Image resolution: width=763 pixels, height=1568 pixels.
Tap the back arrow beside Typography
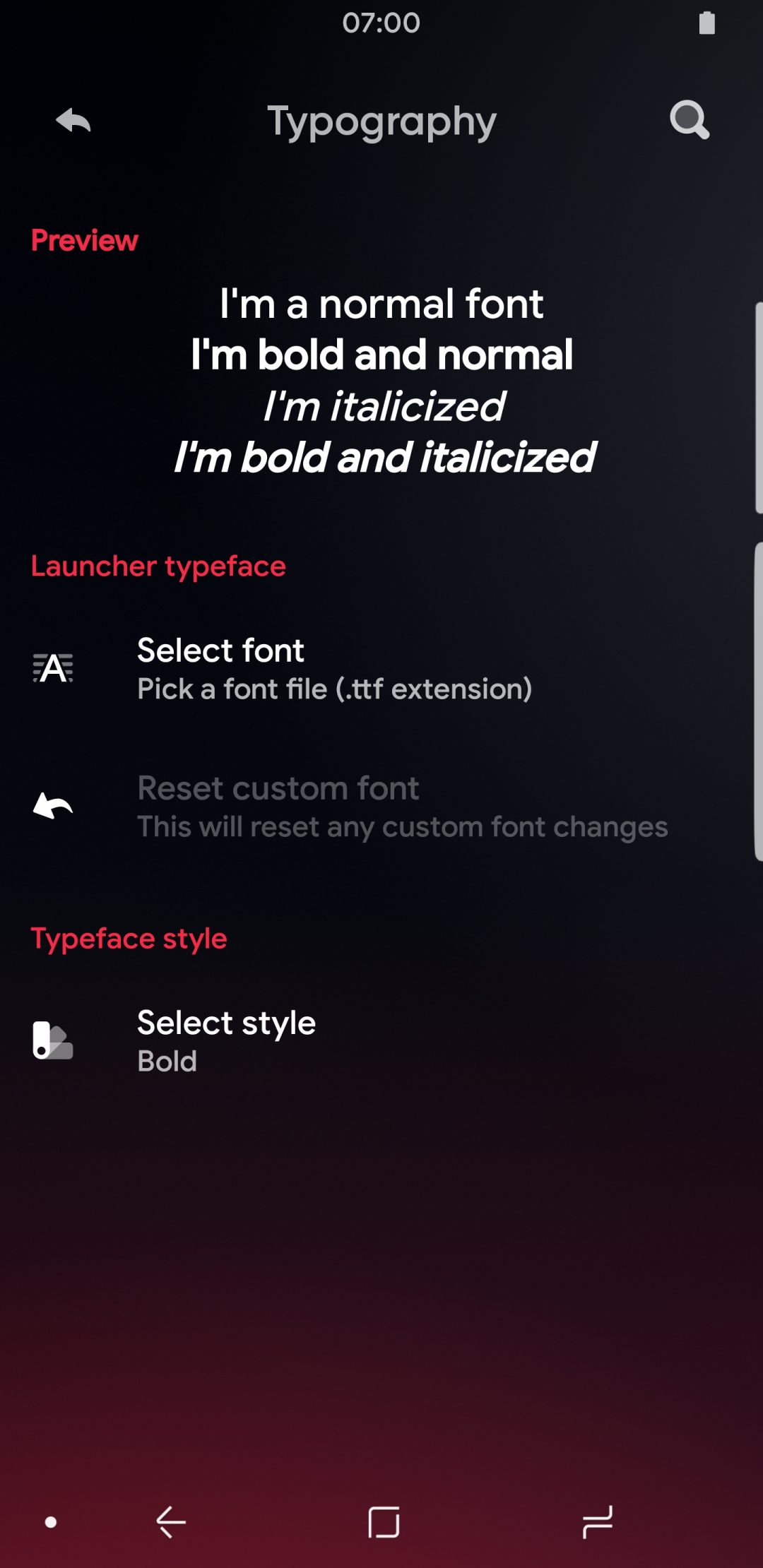73,121
